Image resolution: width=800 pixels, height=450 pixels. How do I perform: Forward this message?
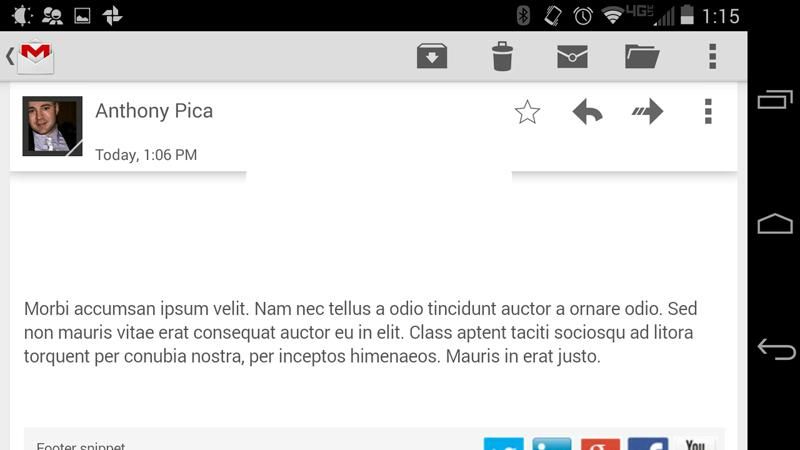648,112
